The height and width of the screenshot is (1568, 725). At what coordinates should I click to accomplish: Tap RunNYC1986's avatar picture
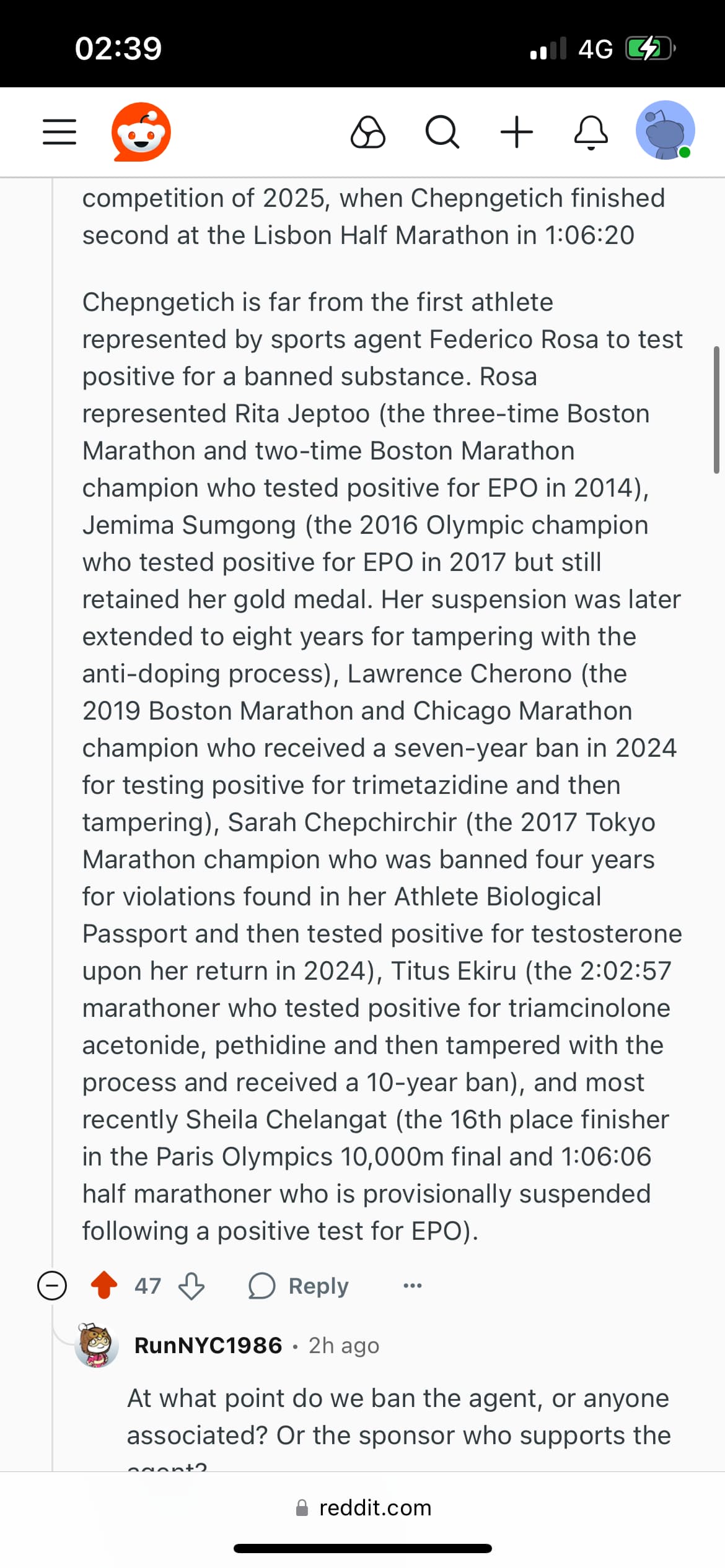click(97, 1346)
